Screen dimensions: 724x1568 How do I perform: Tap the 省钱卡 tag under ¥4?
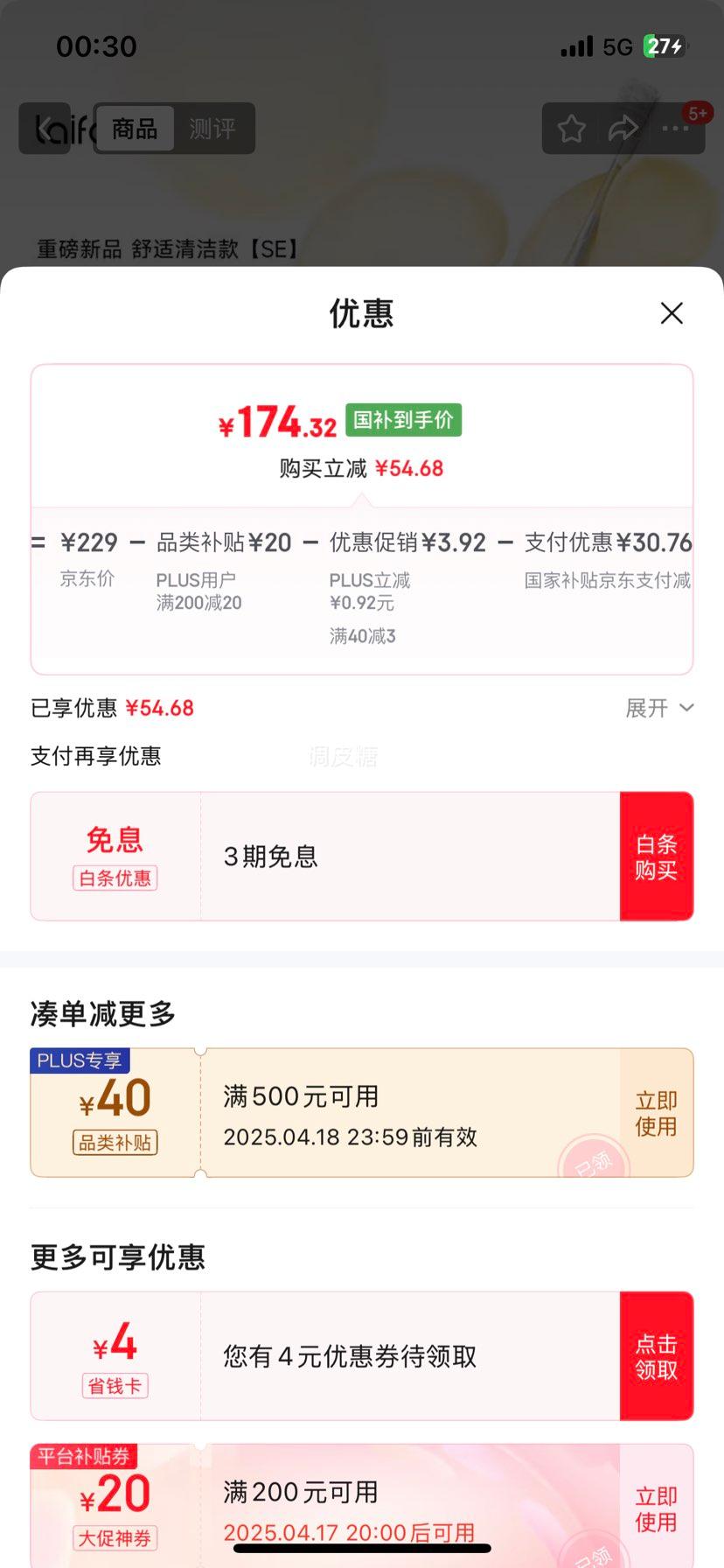tap(115, 1385)
